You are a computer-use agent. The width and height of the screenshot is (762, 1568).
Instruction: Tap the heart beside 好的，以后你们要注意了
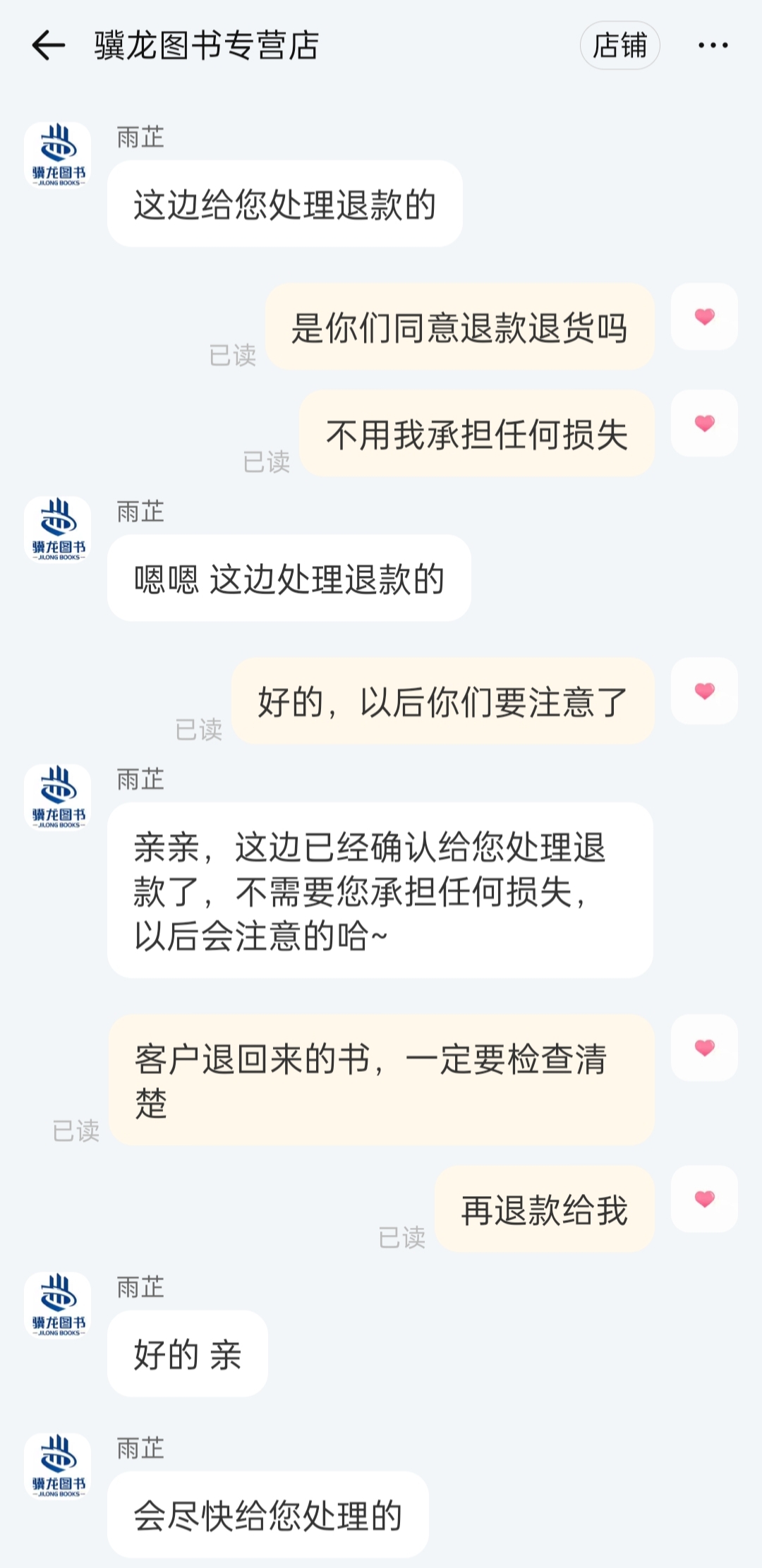[x=704, y=691]
